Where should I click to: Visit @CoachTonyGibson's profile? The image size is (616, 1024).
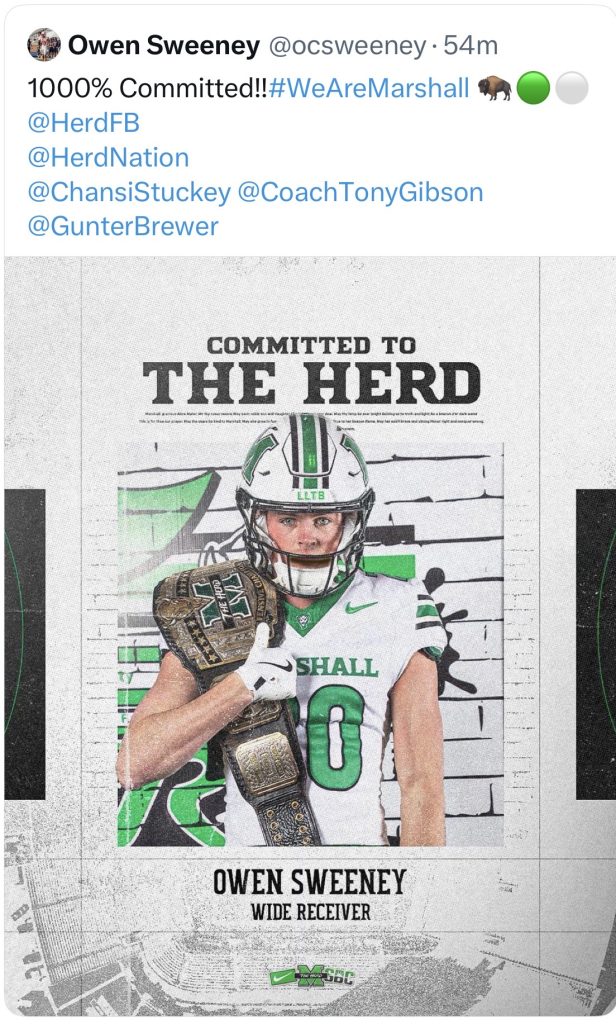(360, 191)
